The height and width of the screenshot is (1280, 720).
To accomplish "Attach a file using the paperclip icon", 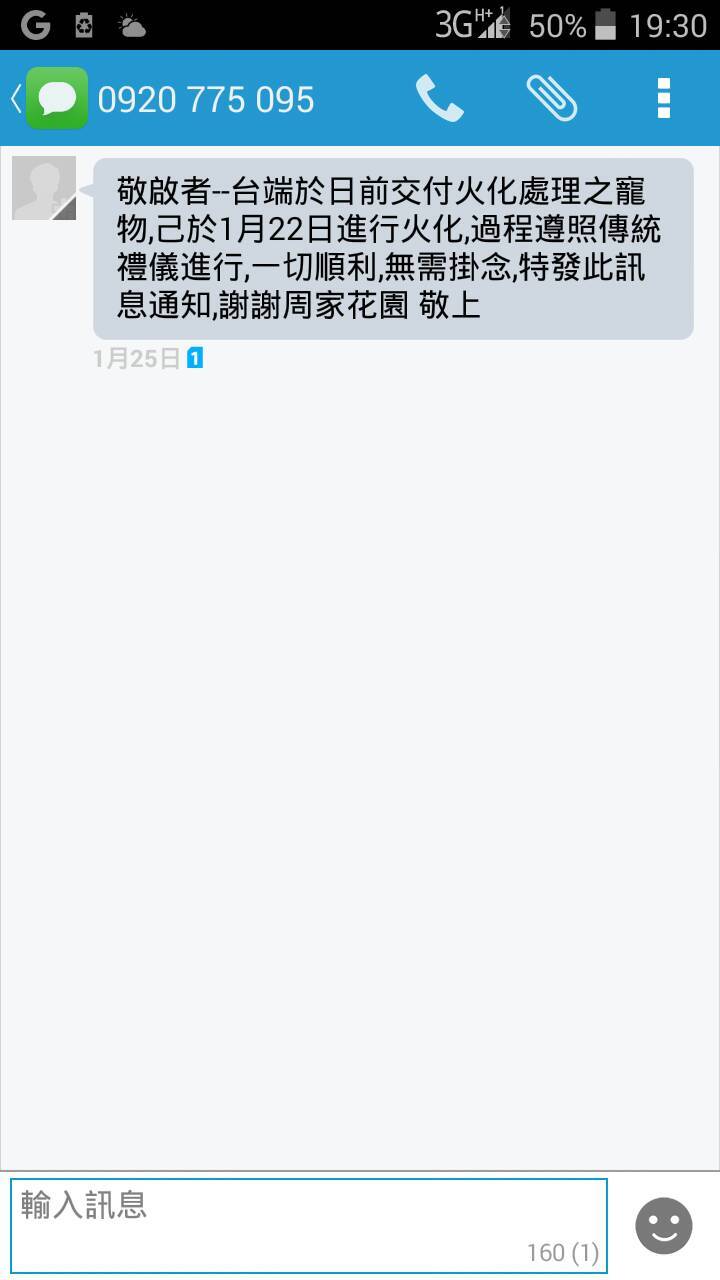I will pos(552,98).
